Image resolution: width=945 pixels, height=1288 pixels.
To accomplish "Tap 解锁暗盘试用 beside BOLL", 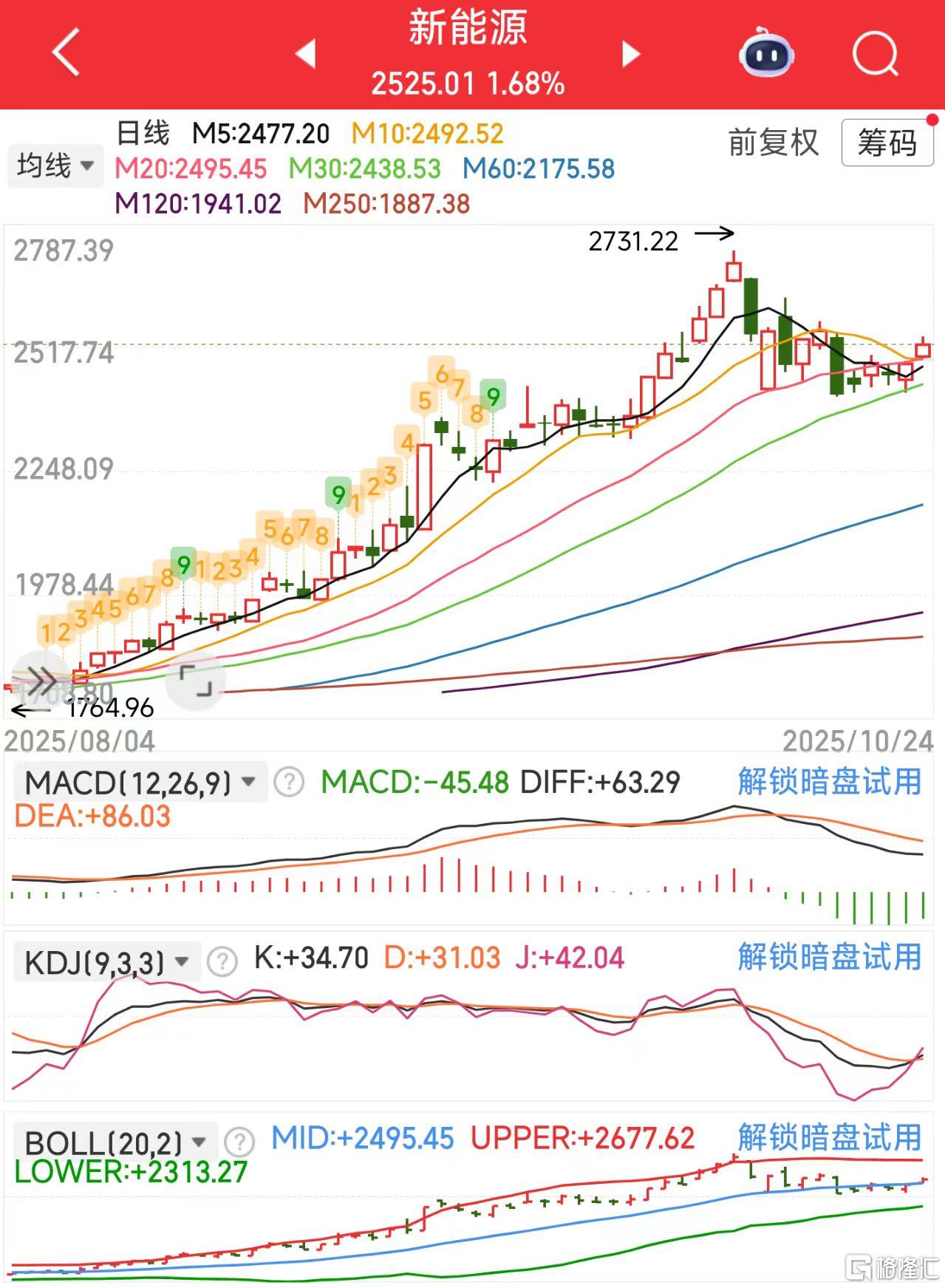I will pos(829,1138).
